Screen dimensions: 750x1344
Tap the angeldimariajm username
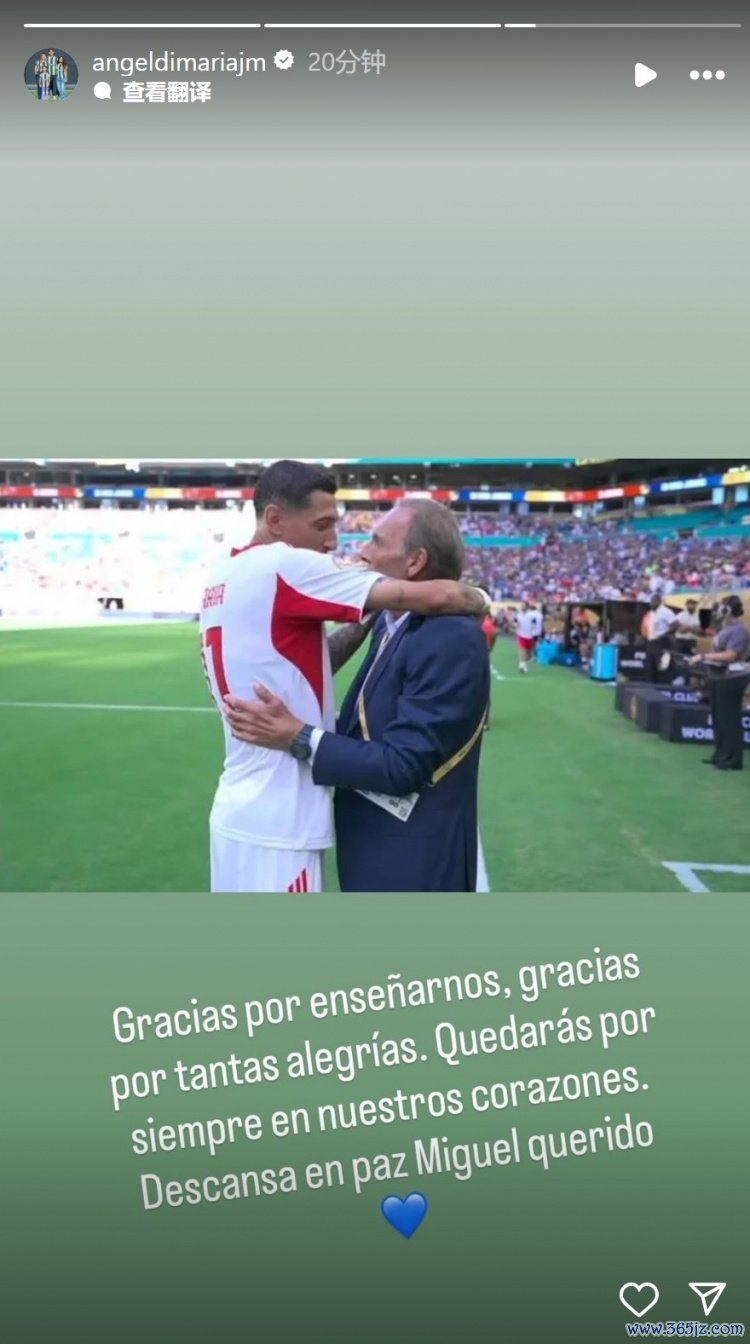coord(179,62)
